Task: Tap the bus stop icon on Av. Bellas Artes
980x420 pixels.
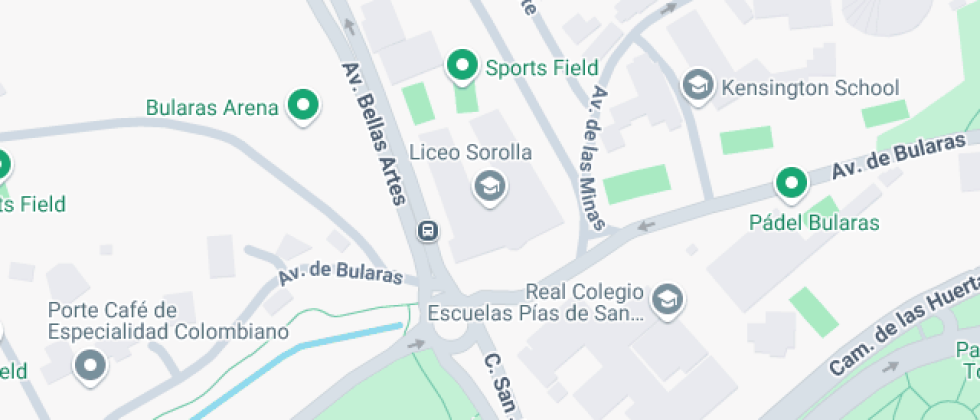Action: pos(428,232)
